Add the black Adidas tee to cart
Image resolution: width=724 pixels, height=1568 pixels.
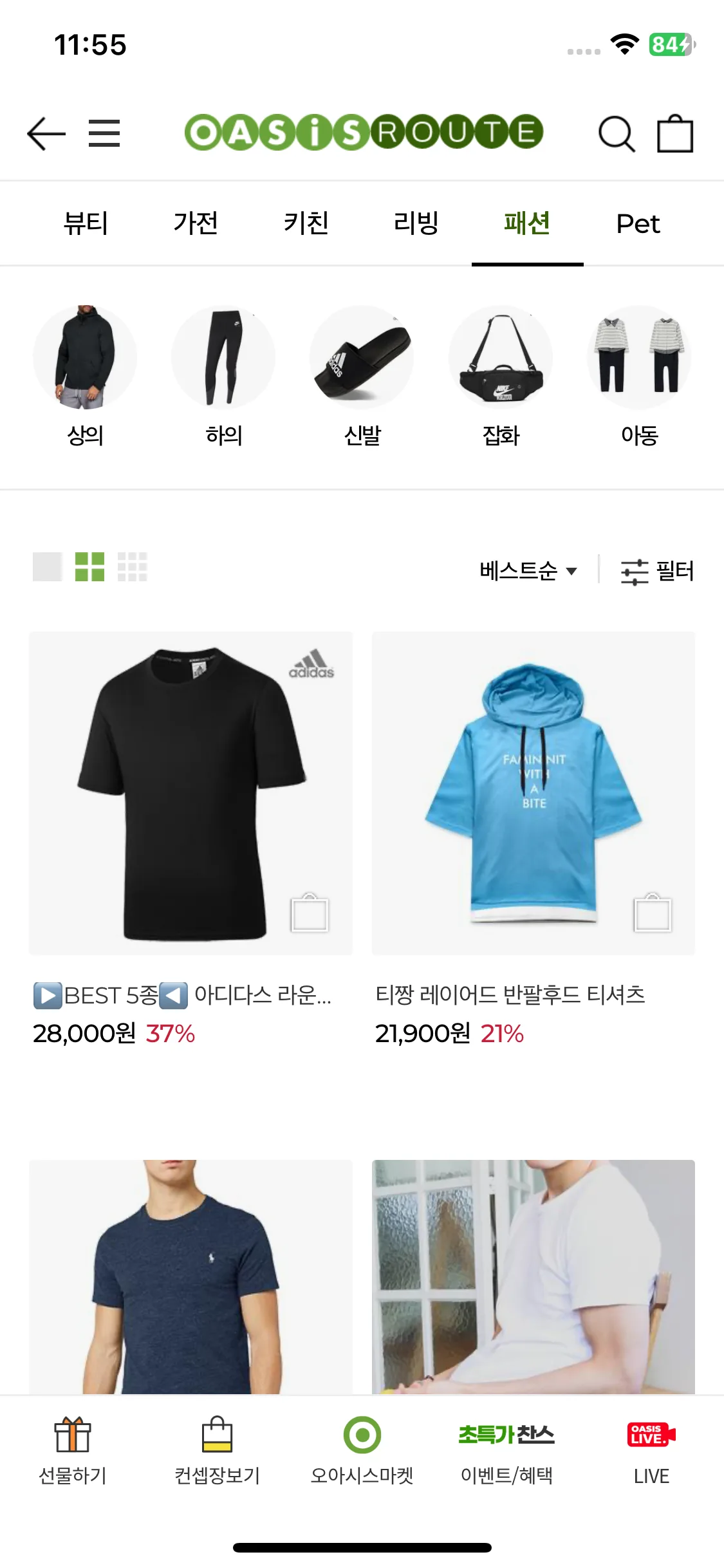point(310,913)
